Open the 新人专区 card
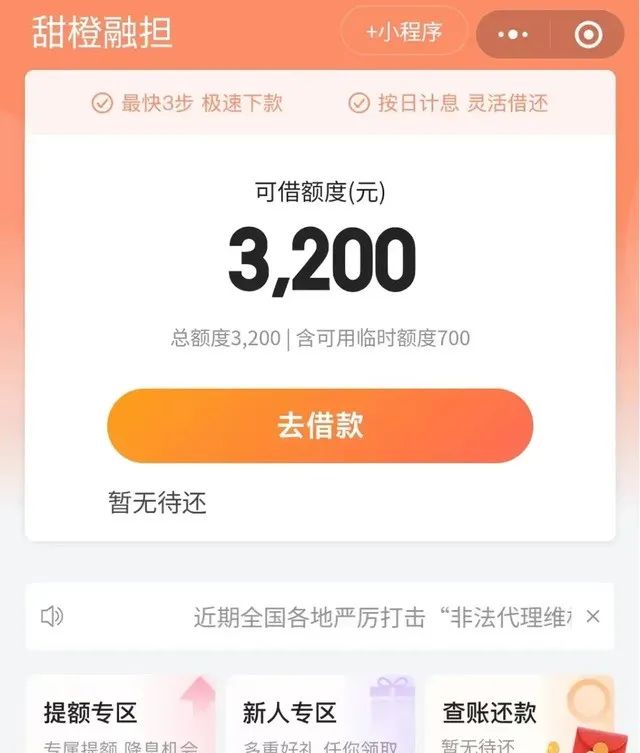This screenshot has height=753, width=640. pos(319,715)
